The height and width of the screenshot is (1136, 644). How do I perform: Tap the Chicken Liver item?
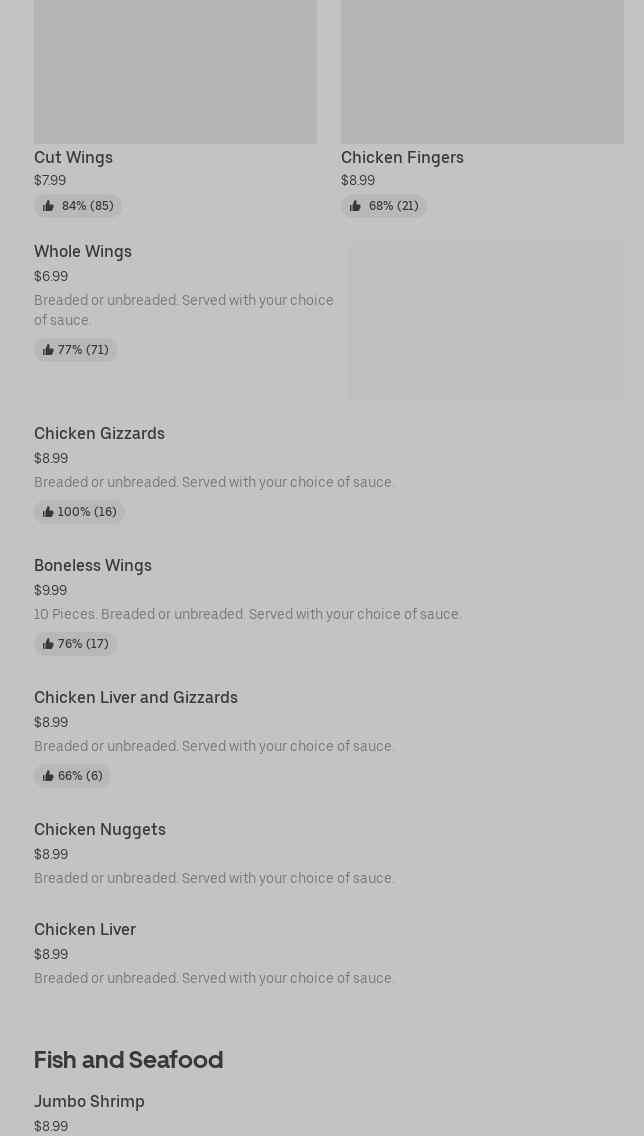point(329,953)
